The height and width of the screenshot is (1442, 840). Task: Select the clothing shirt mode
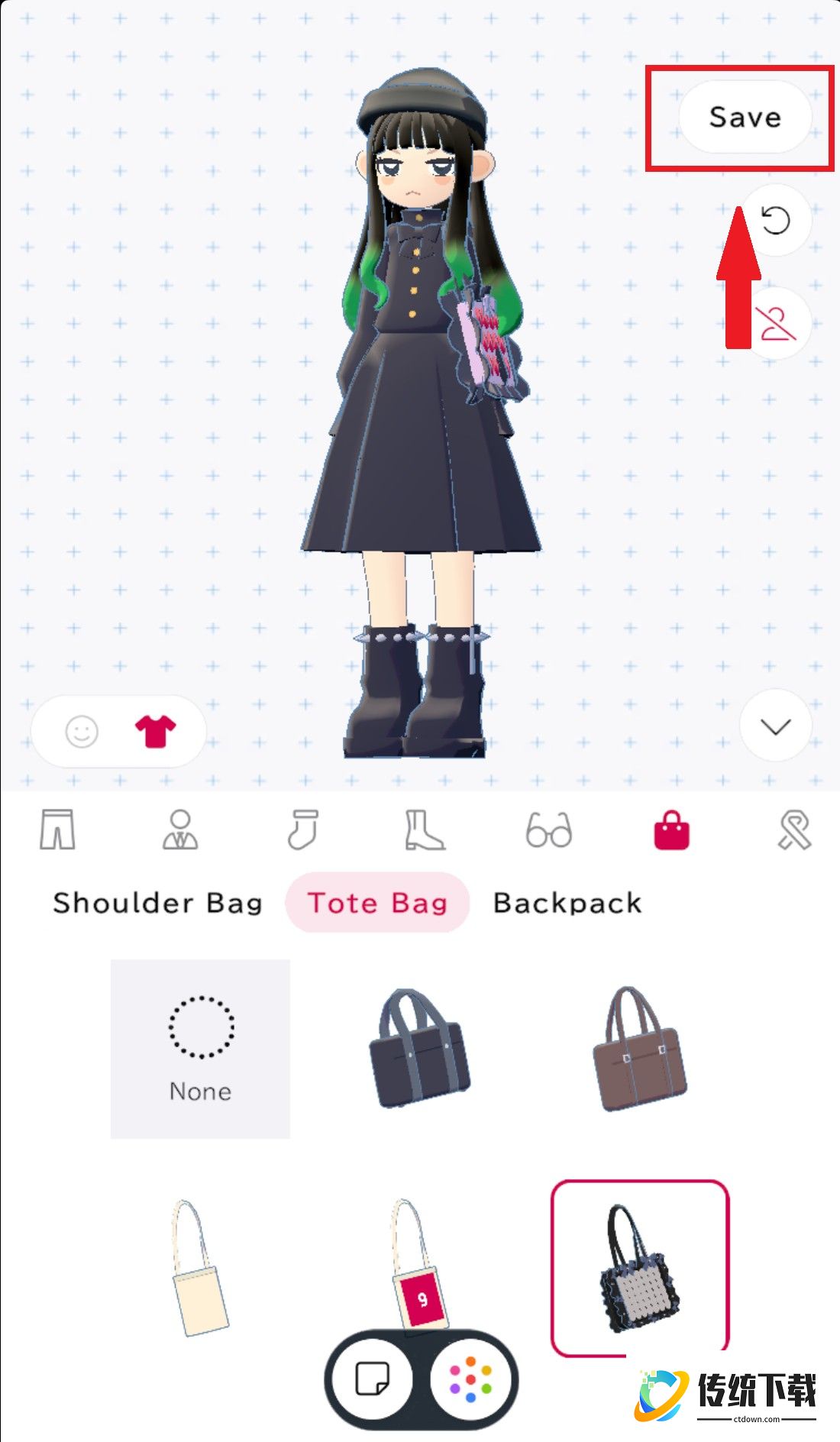pos(155,732)
